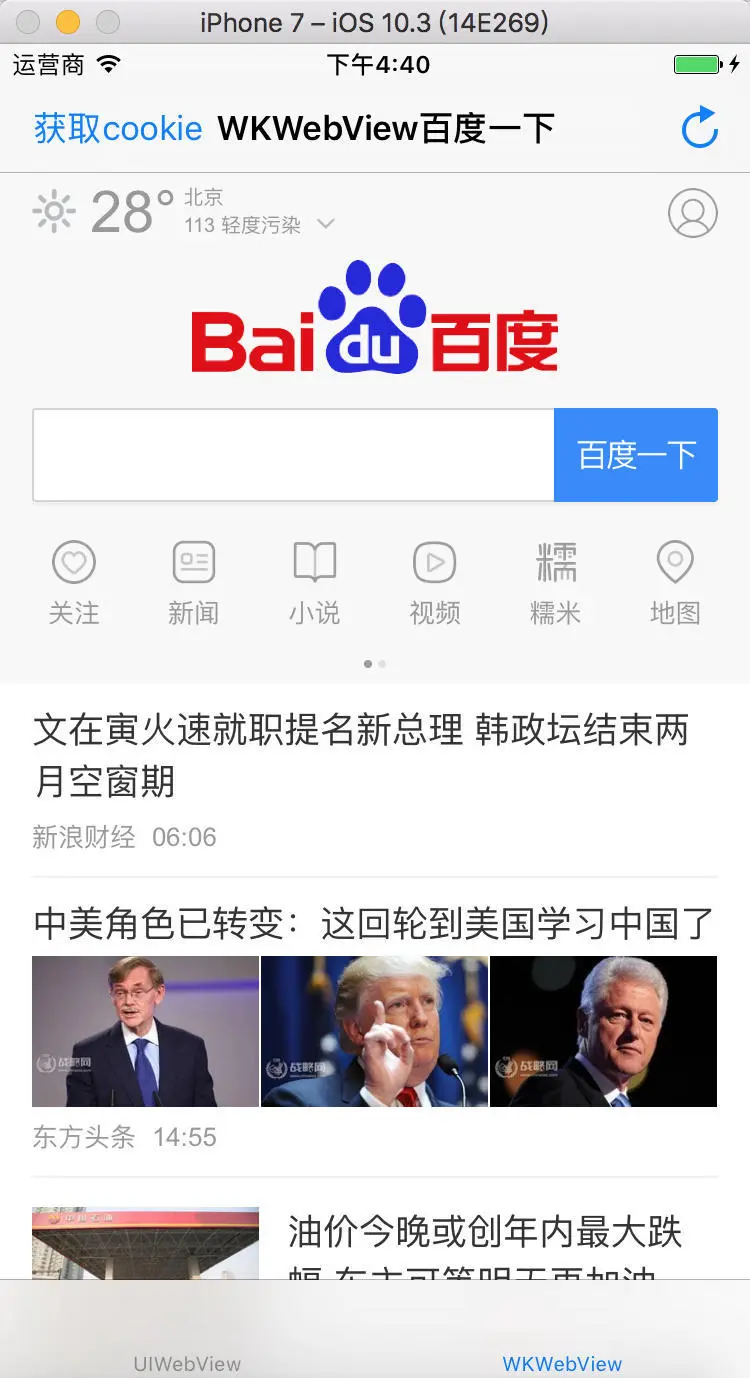Read the 文在寅火速就职提名新总理 article
The image size is (750, 1378).
point(361,755)
